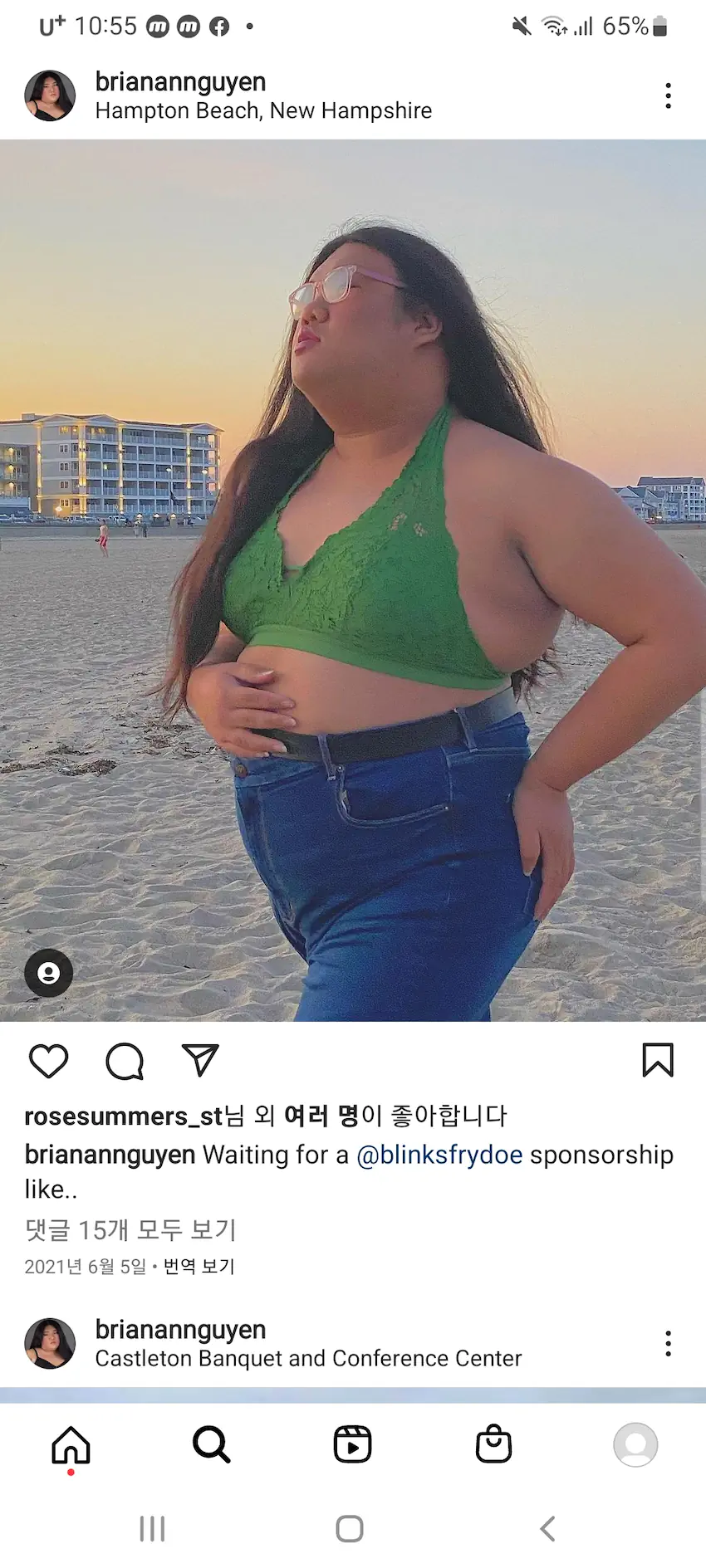The image size is (706, 1568).
Task: Open the Reels tab icon
Action: pyautogui.click(x=352, y=1444)
